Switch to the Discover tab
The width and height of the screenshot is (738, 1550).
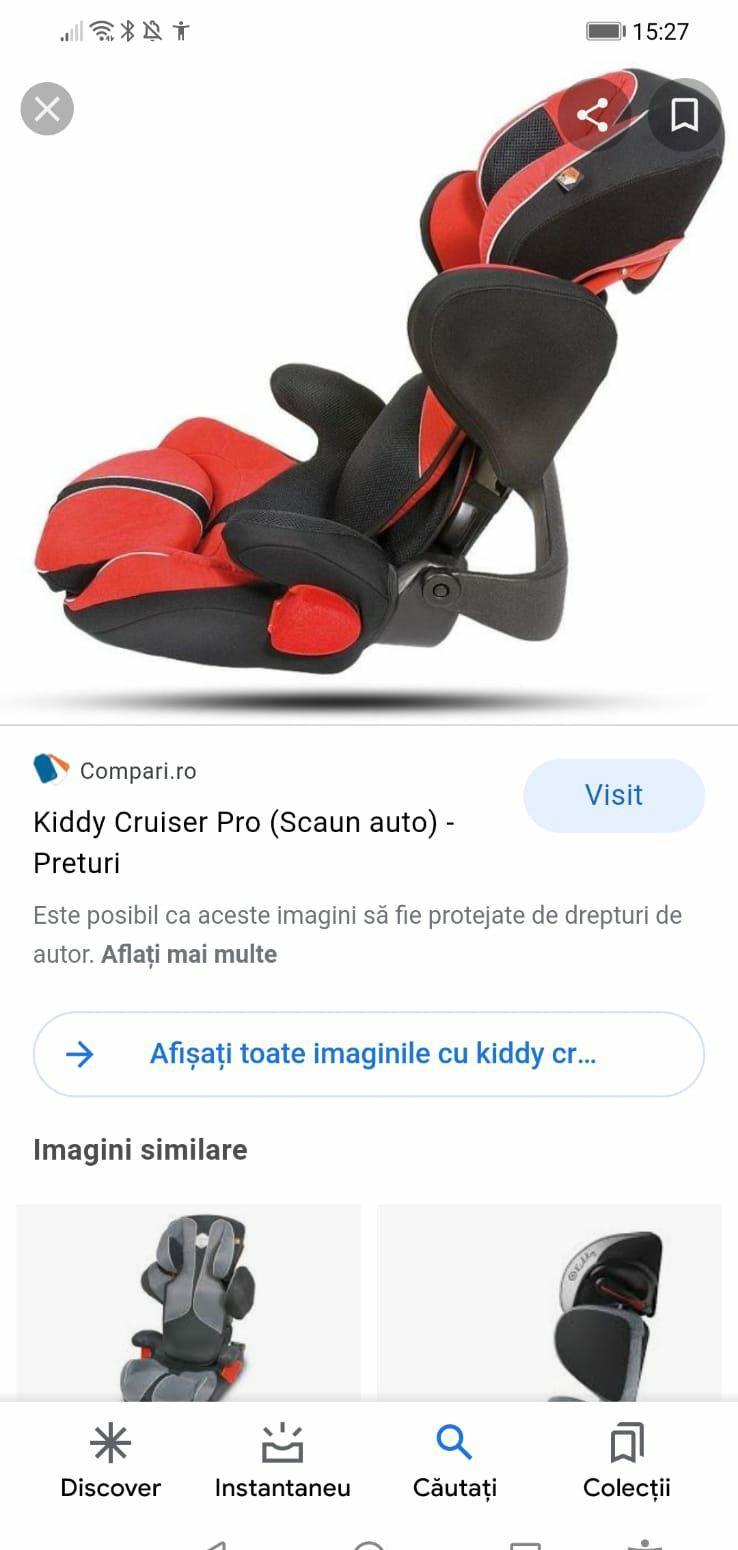click(110, 1461)
